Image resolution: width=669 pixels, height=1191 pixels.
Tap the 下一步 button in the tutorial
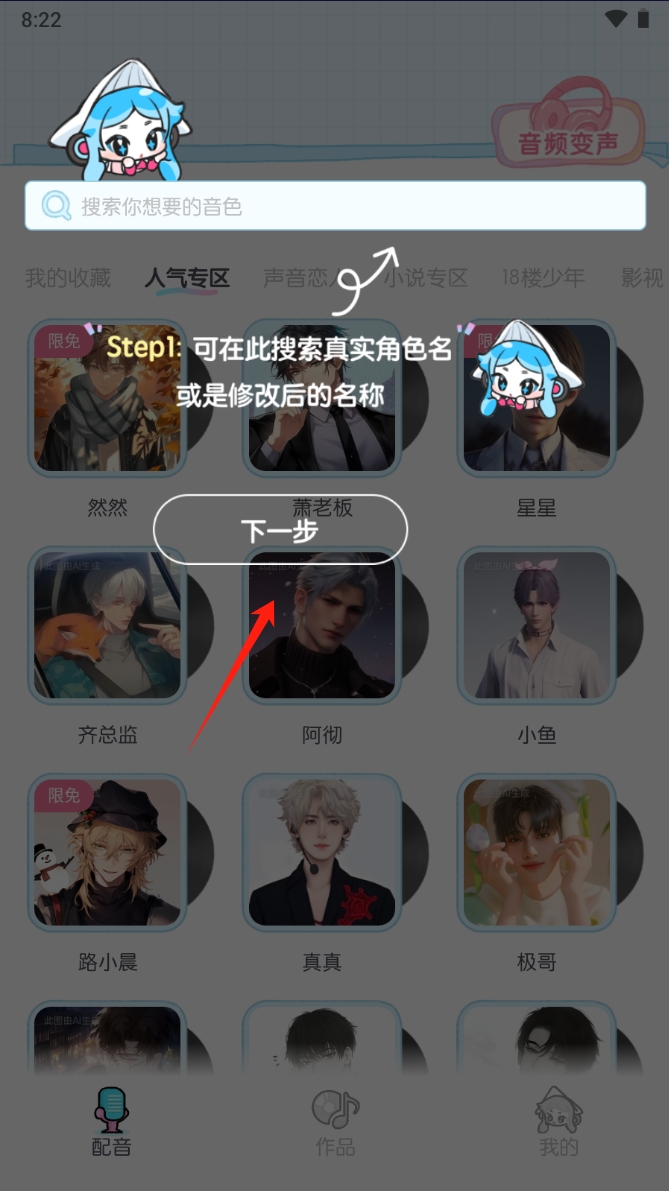[280, 530]
